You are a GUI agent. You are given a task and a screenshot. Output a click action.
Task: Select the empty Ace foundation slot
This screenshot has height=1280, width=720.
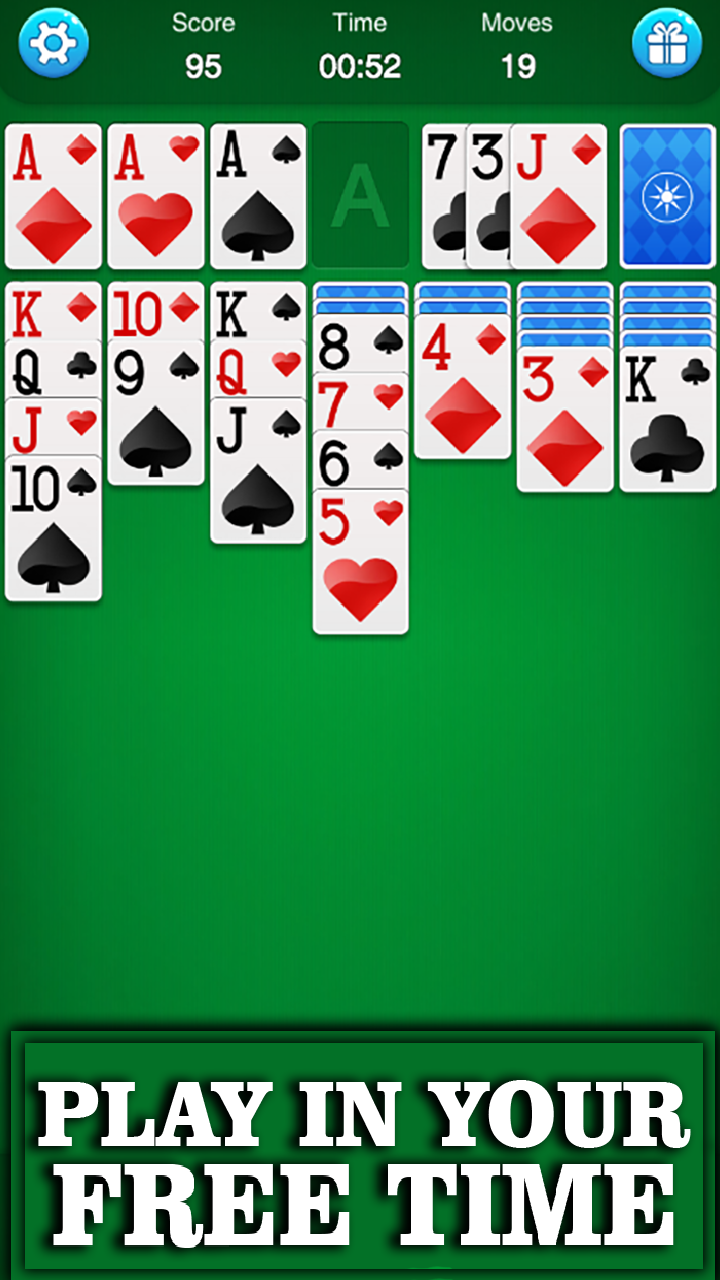tap(360, 196)
